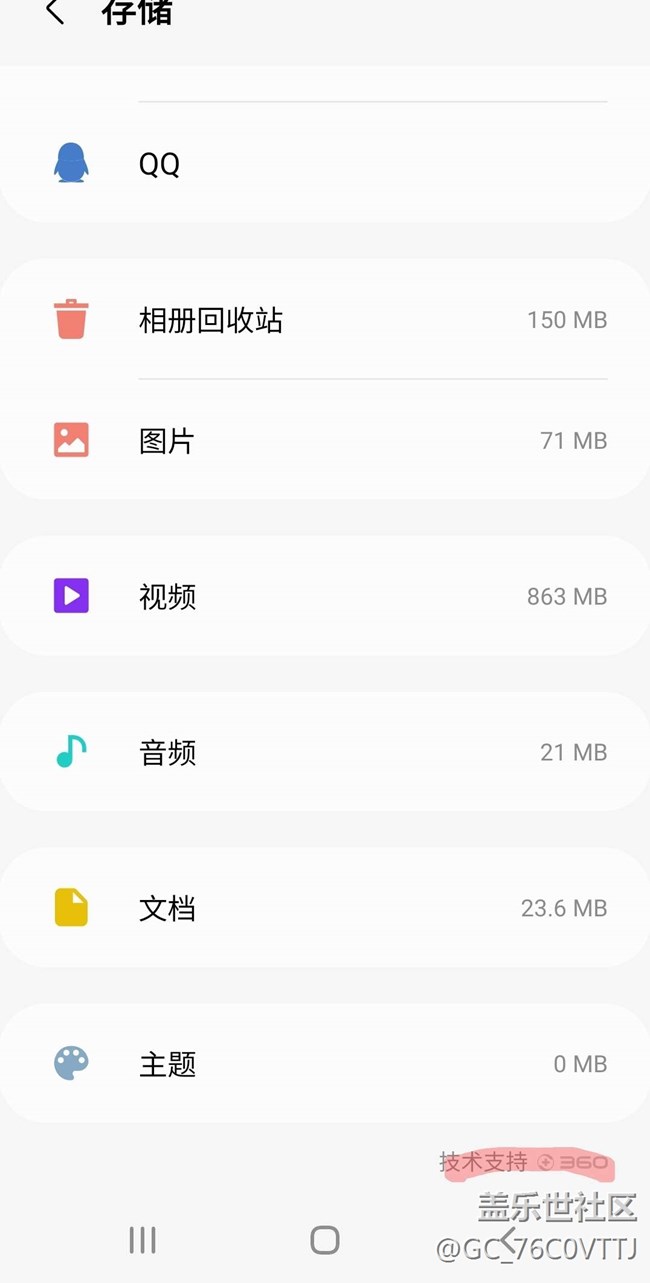The image size is (650, 1283).
Task: Go back from the 存储 screen
Action: [55, 13]
